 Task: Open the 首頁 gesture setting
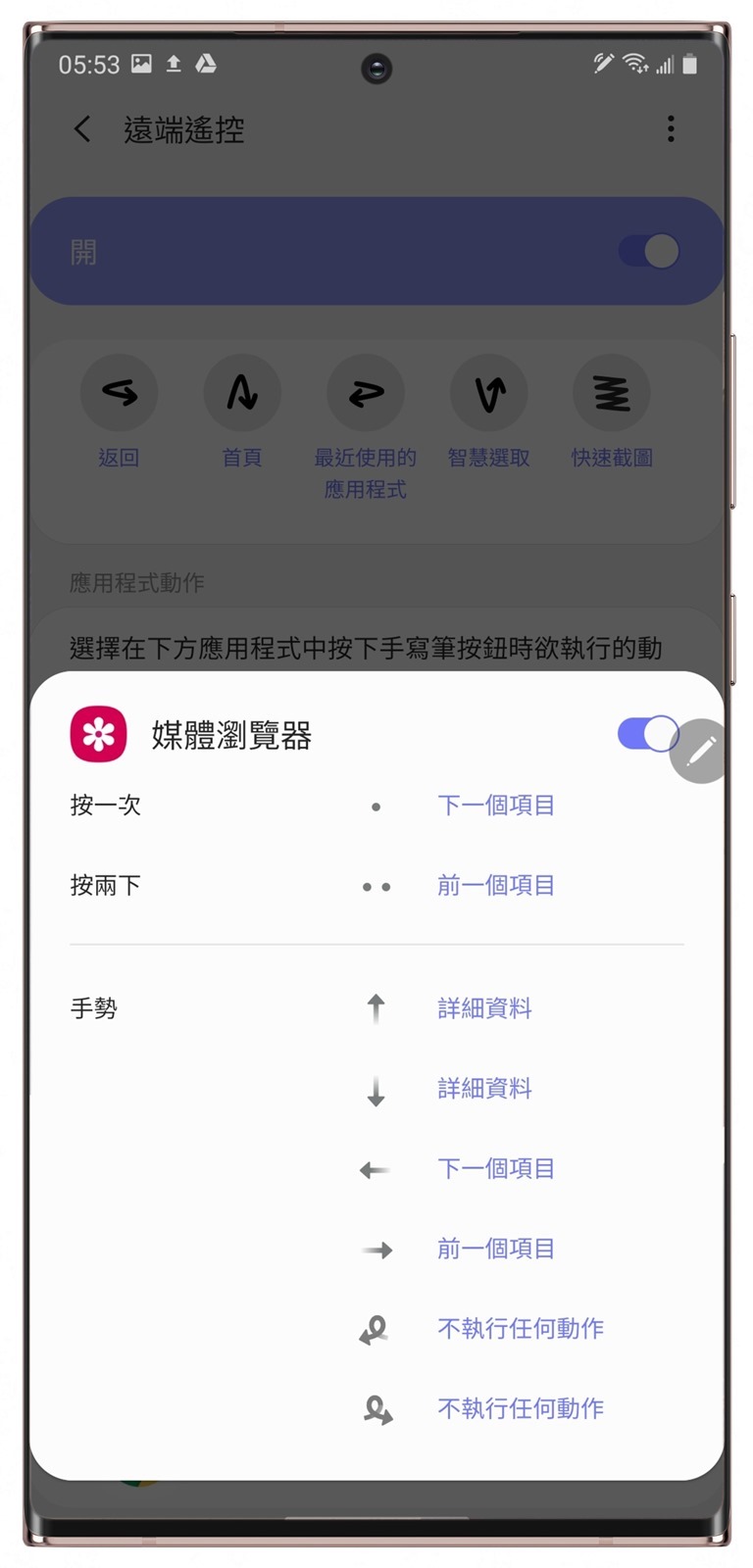point(242,394)
